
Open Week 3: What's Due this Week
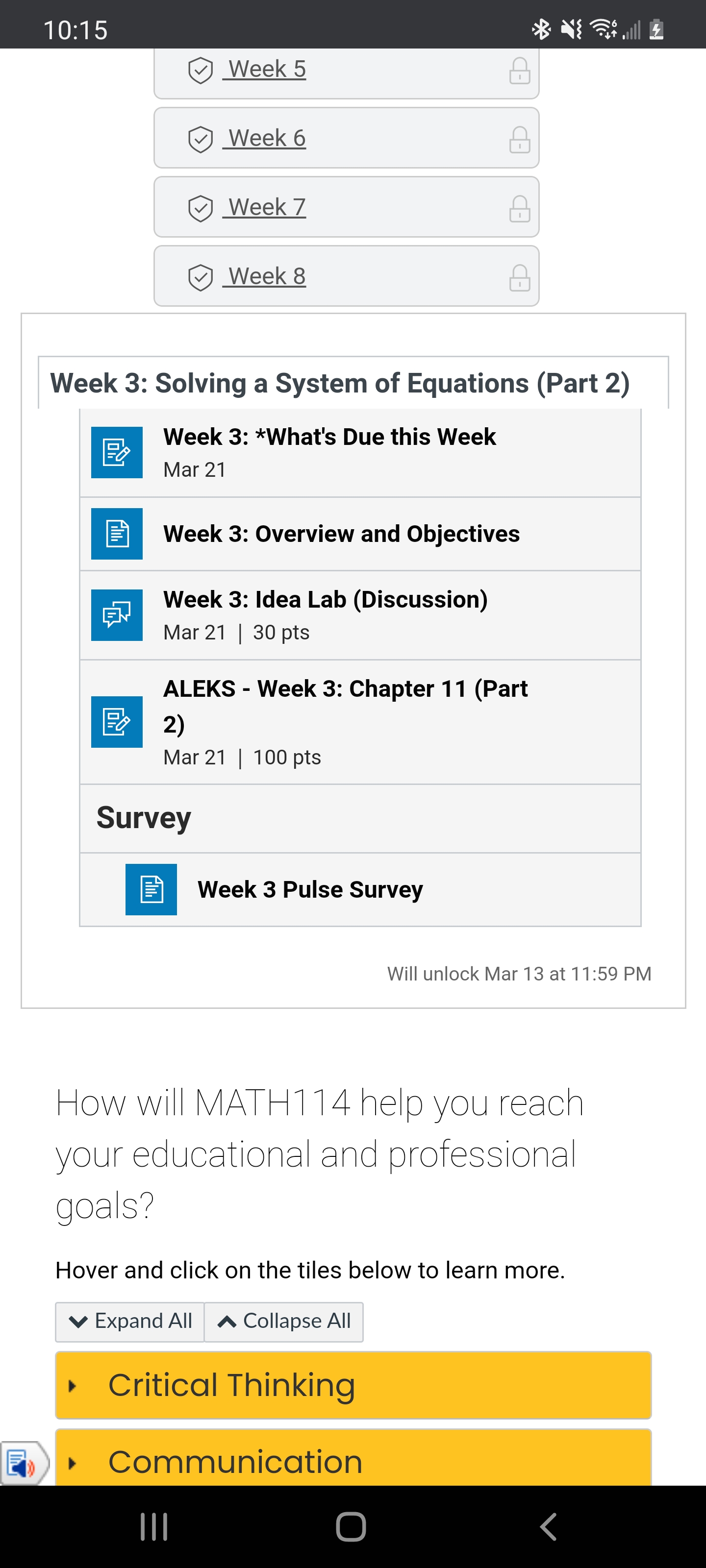point(329,437)
